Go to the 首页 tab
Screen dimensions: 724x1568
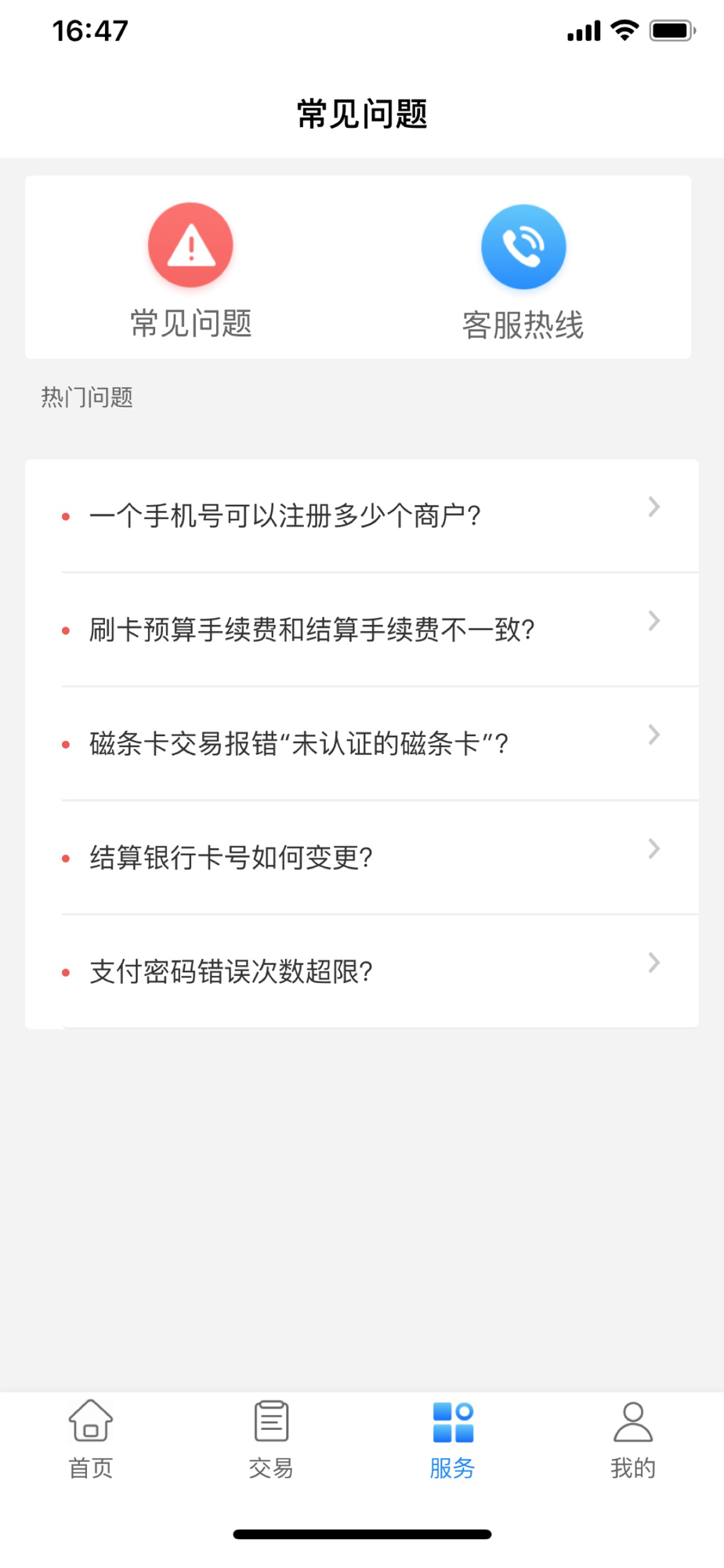91,1439
